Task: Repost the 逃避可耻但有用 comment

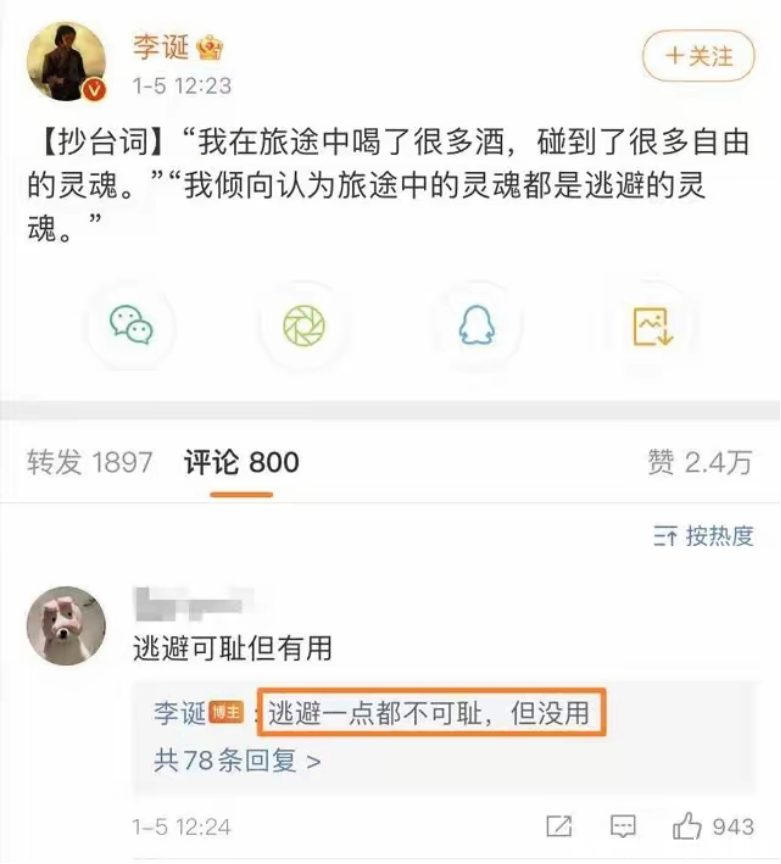Action: [x=559, y=827]
